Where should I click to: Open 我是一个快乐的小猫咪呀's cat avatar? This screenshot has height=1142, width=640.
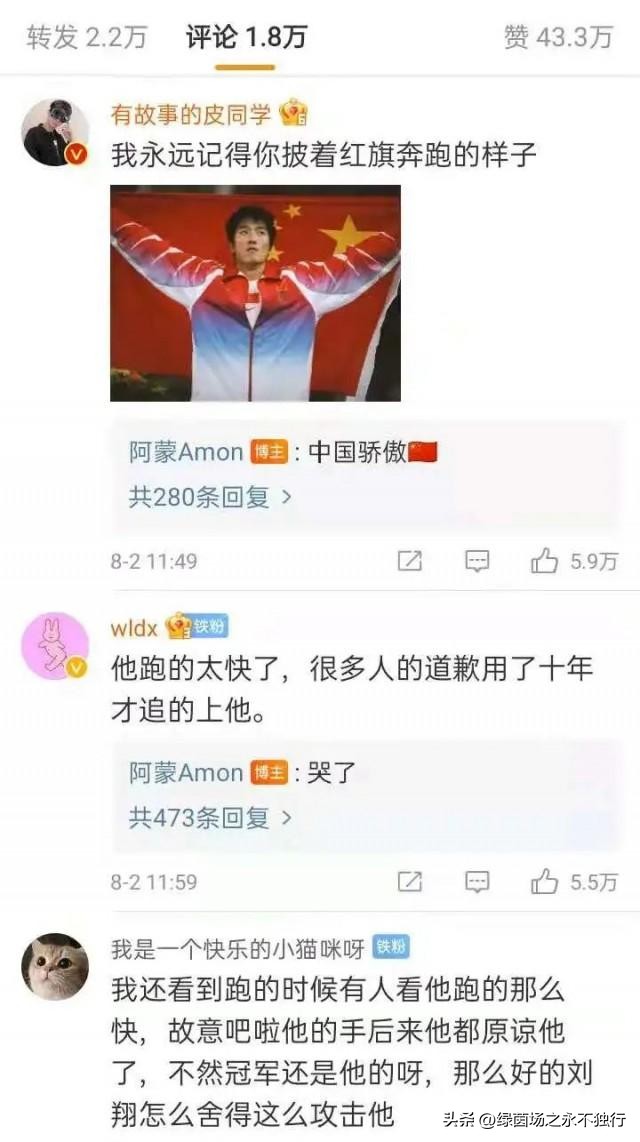coord(55,967)
